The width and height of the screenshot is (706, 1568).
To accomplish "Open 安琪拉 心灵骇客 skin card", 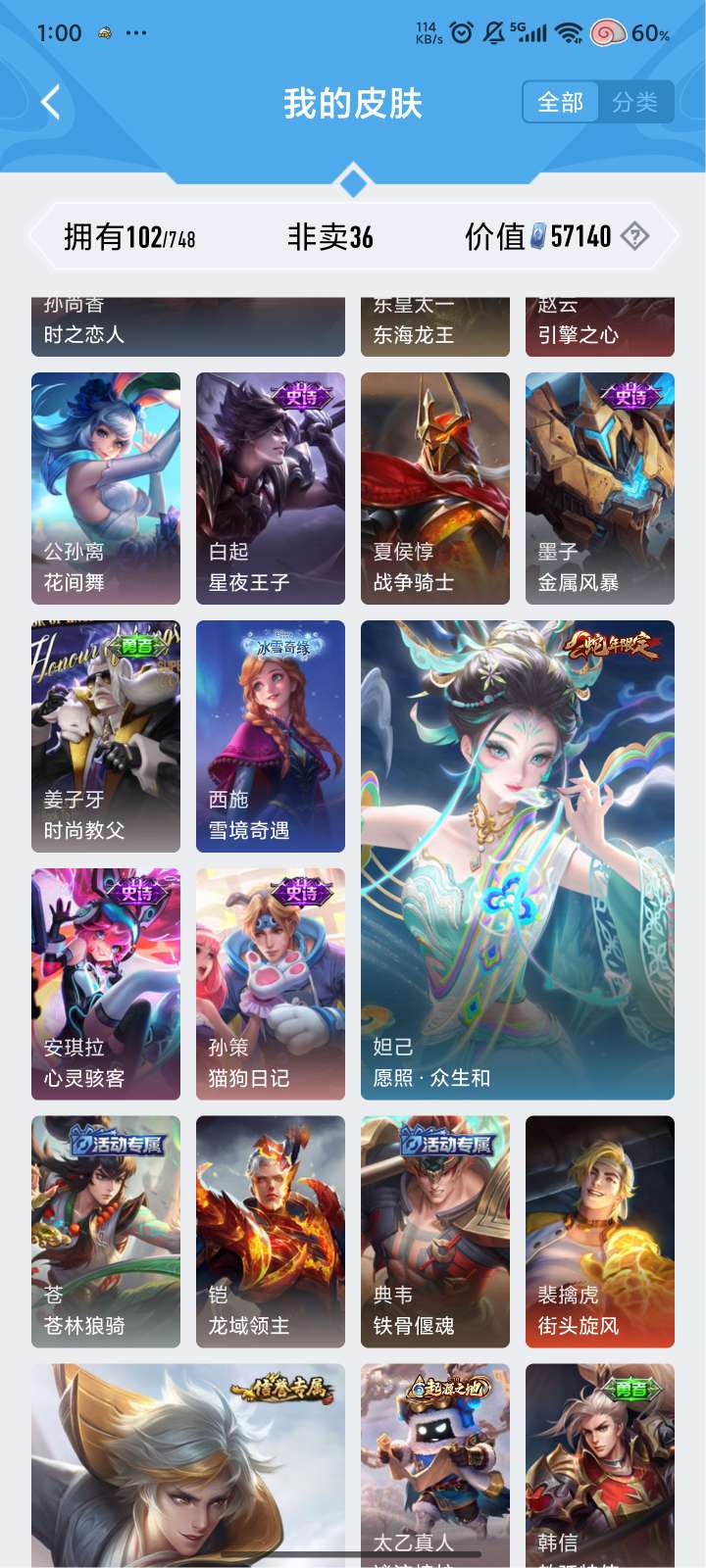I will [x=106, y=984].
